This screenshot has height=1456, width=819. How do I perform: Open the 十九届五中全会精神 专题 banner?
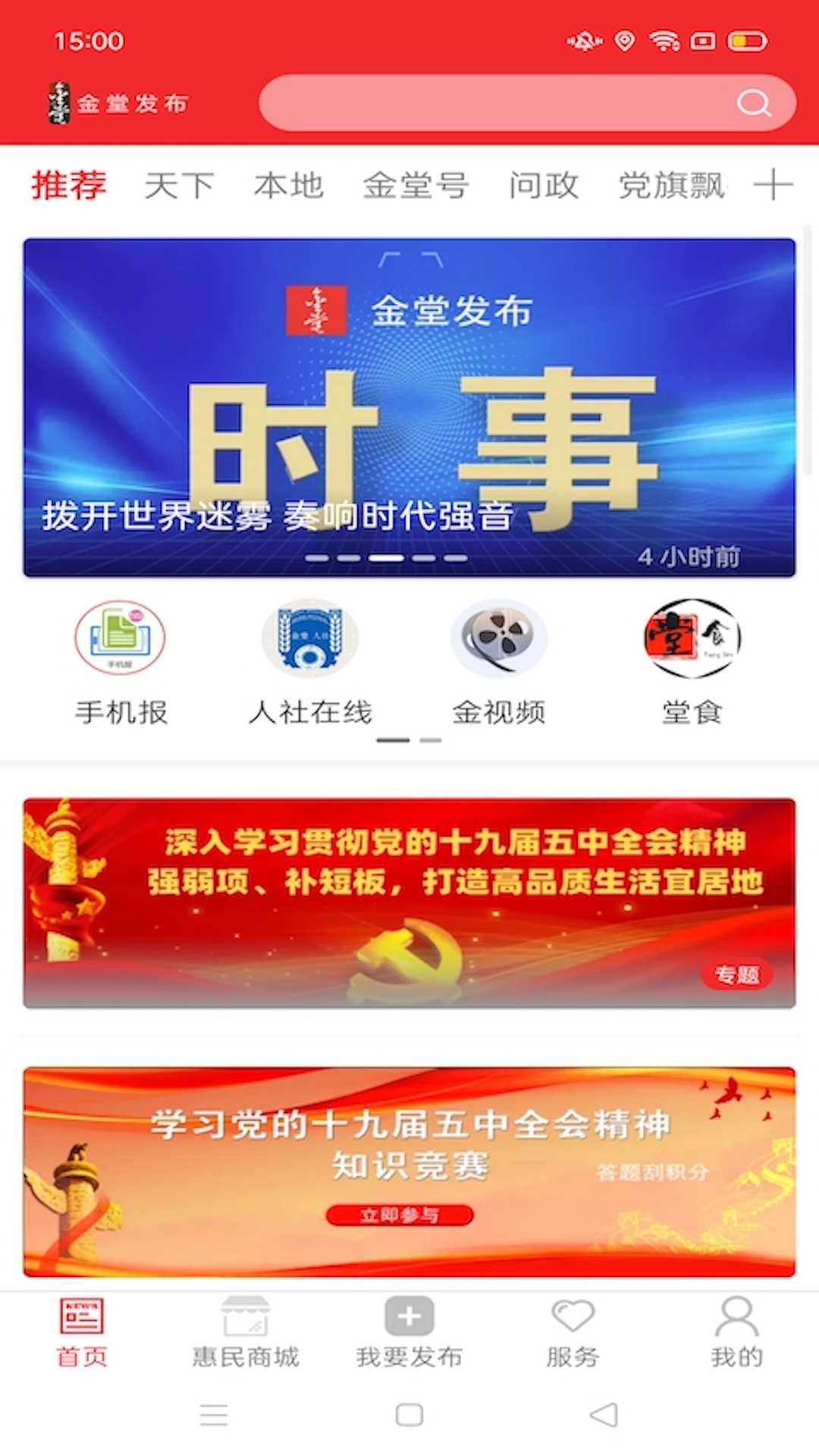409,902
